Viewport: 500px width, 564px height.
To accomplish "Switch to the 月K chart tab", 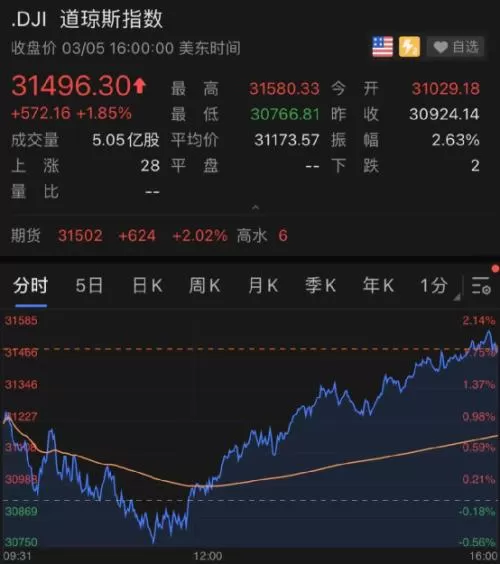I will [x=263, y=286].
